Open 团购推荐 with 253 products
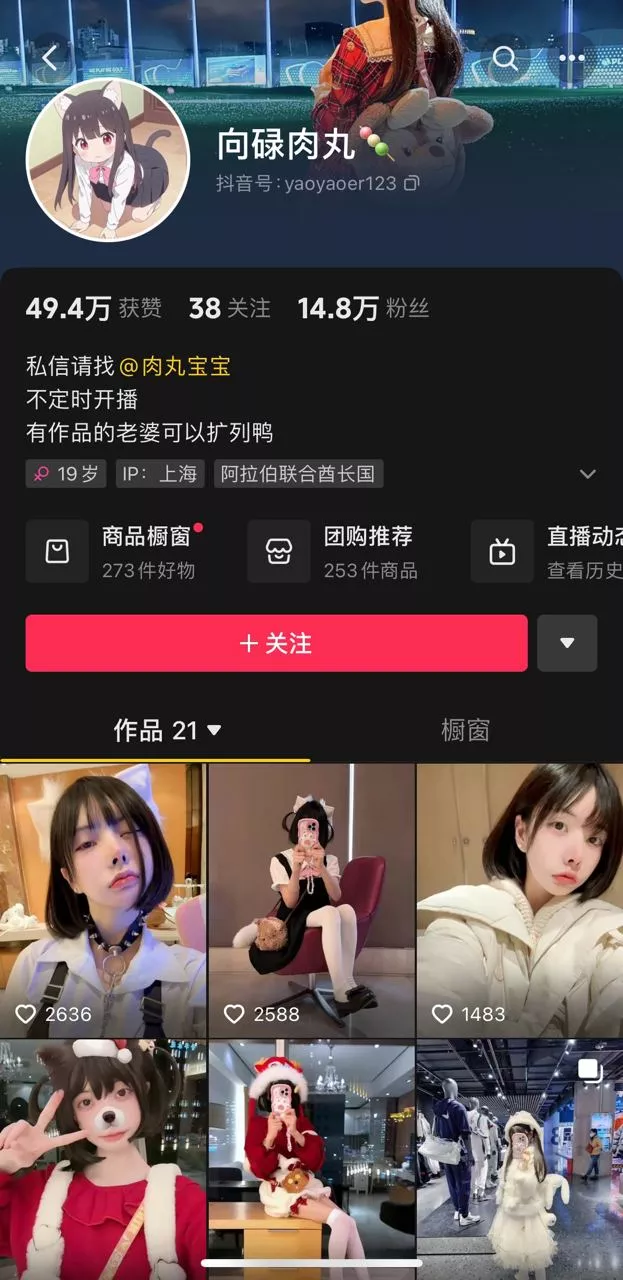 [x=345, y=551]
